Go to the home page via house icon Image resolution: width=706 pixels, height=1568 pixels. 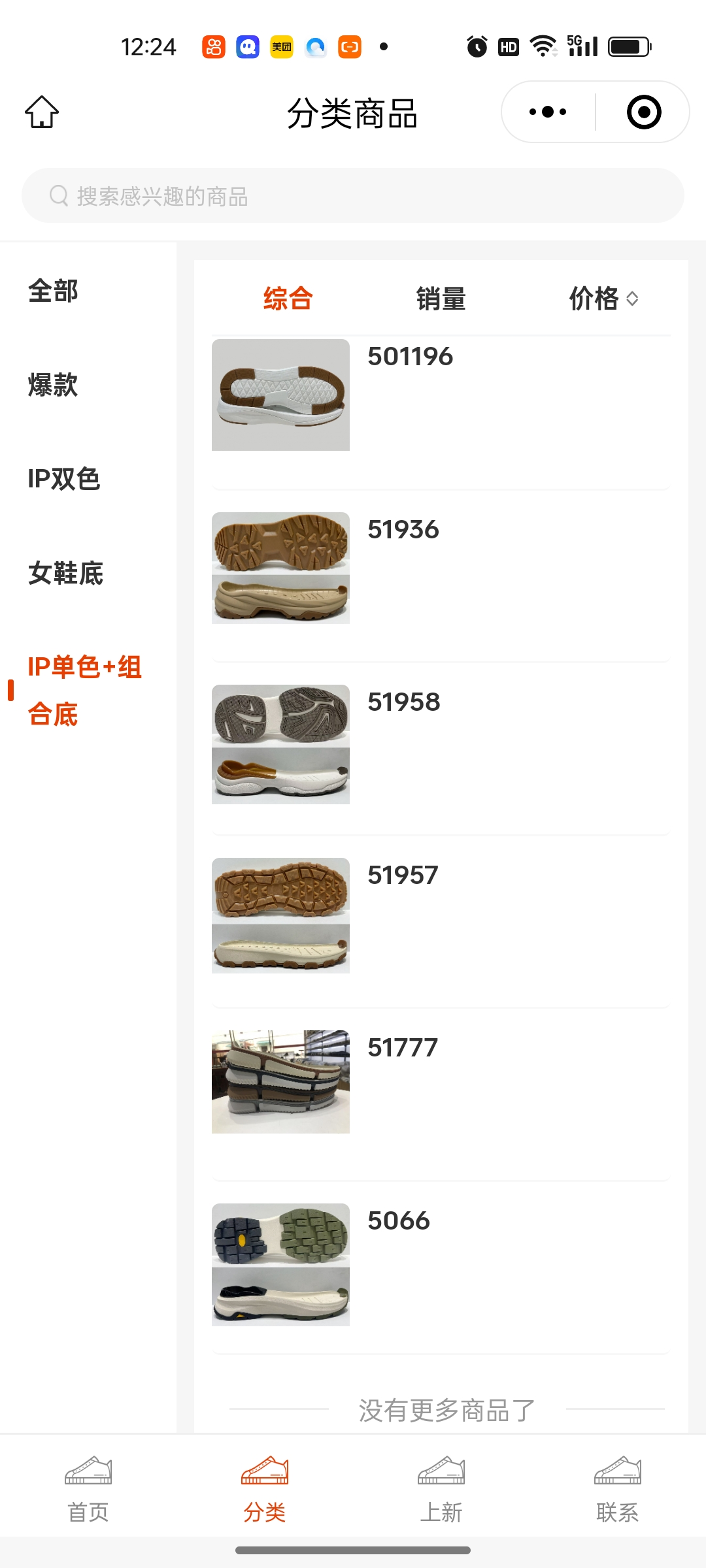coord(42,112)
